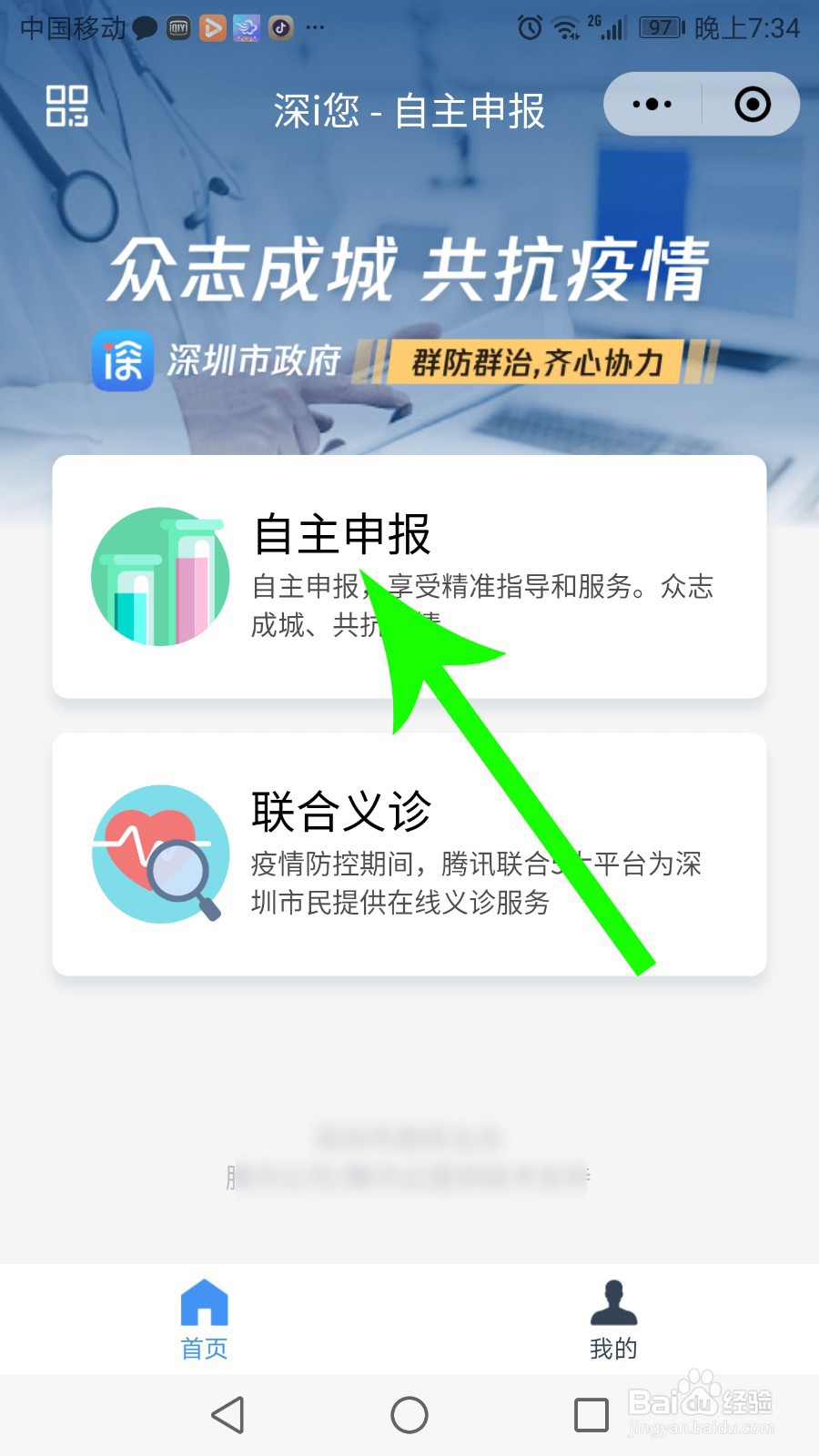Image resolution: width=819 pixels, height=1456 pixels.
Task: Select the 首页 tab
Action: coord(203,1319)
